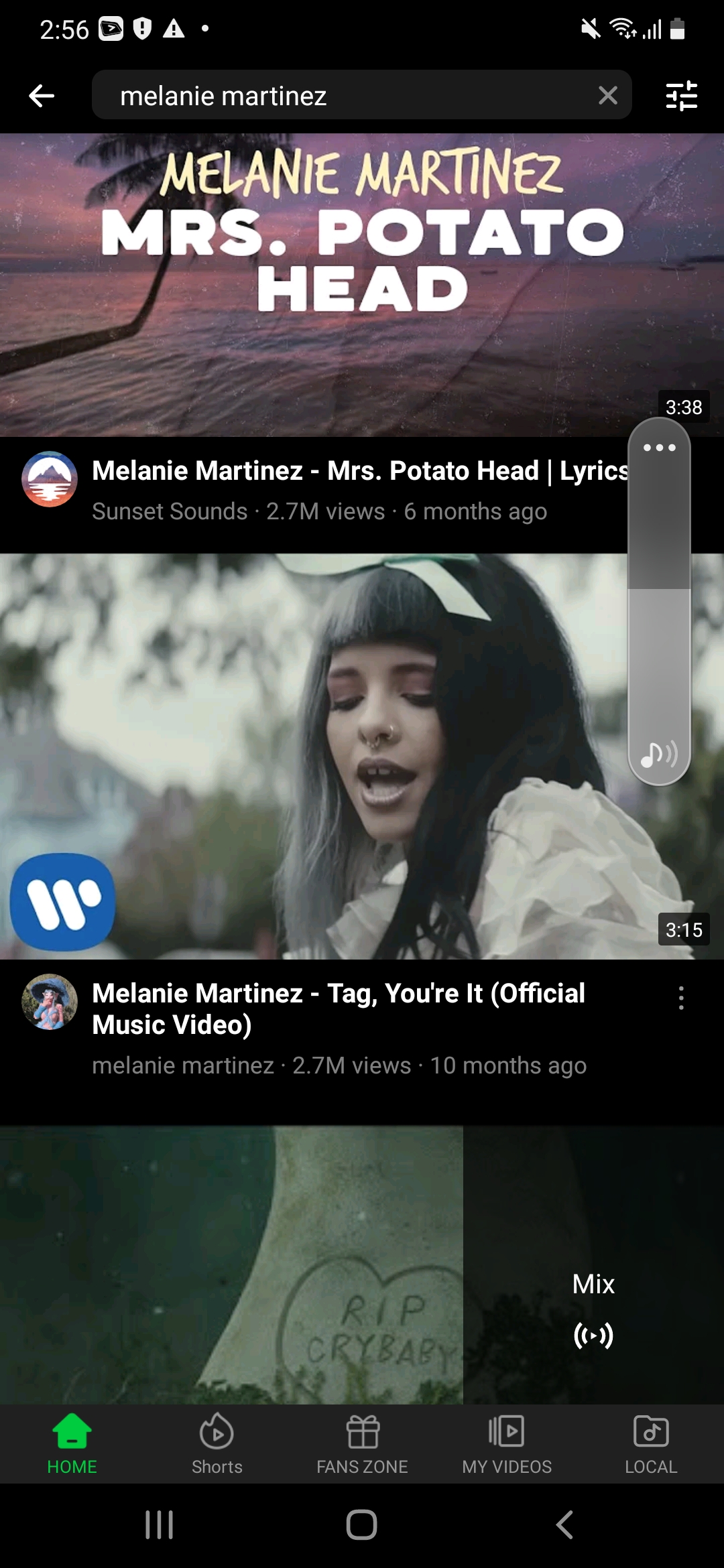This screenshot has height=1568, width=724.
Task: Open the melanie martinez channel avatar
Action: tap(50, 1002)
